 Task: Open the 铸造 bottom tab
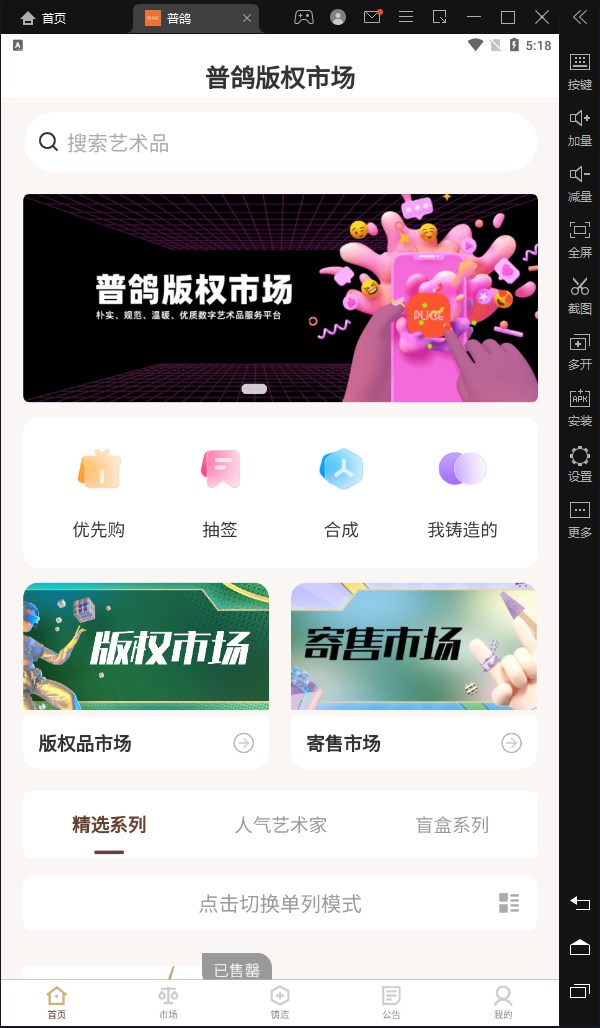click(x=280, y=1002)
